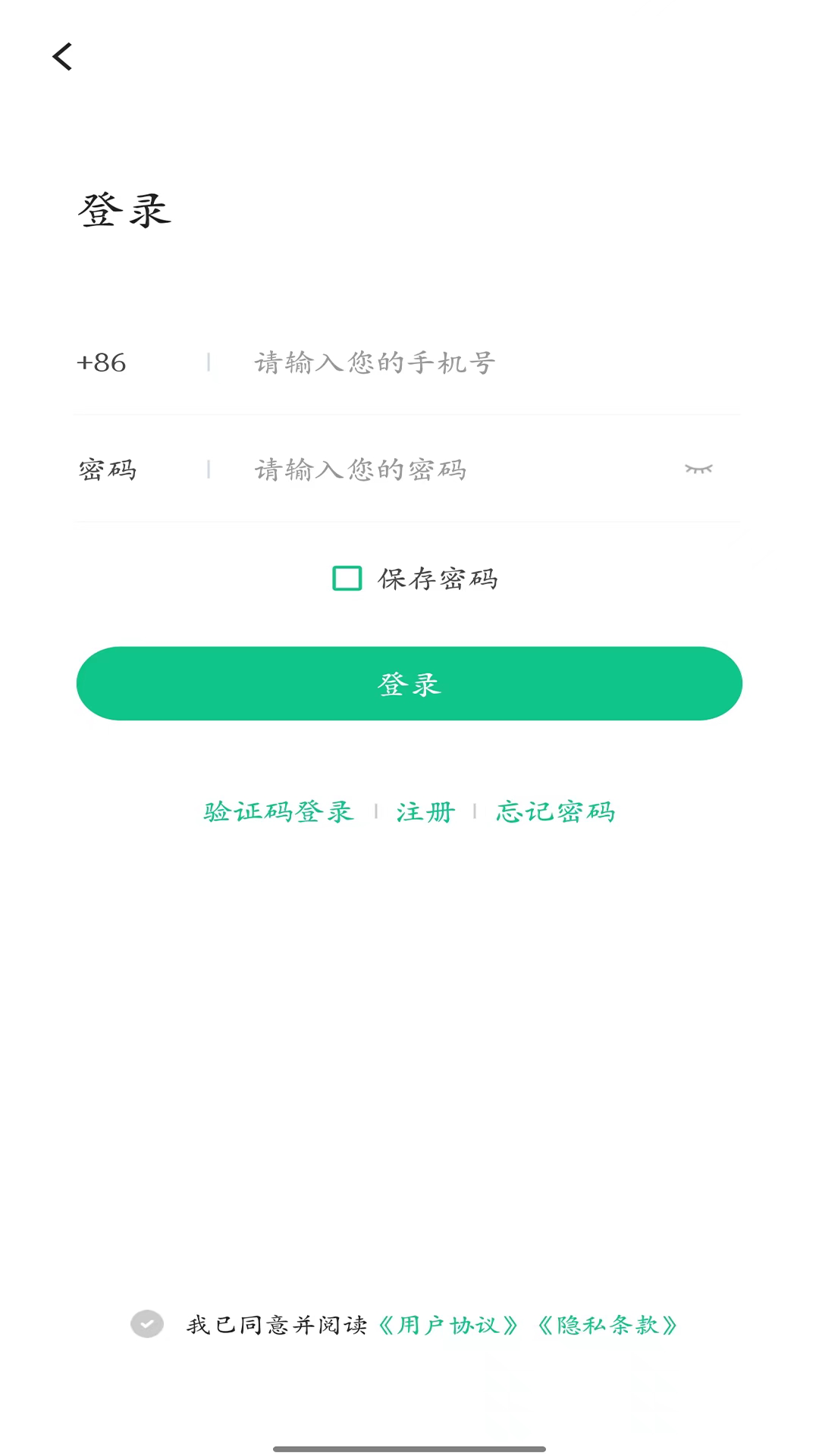Tap the back arrow to go back
The height and width of the screenshot is (1456, 819).
(61, 55)
